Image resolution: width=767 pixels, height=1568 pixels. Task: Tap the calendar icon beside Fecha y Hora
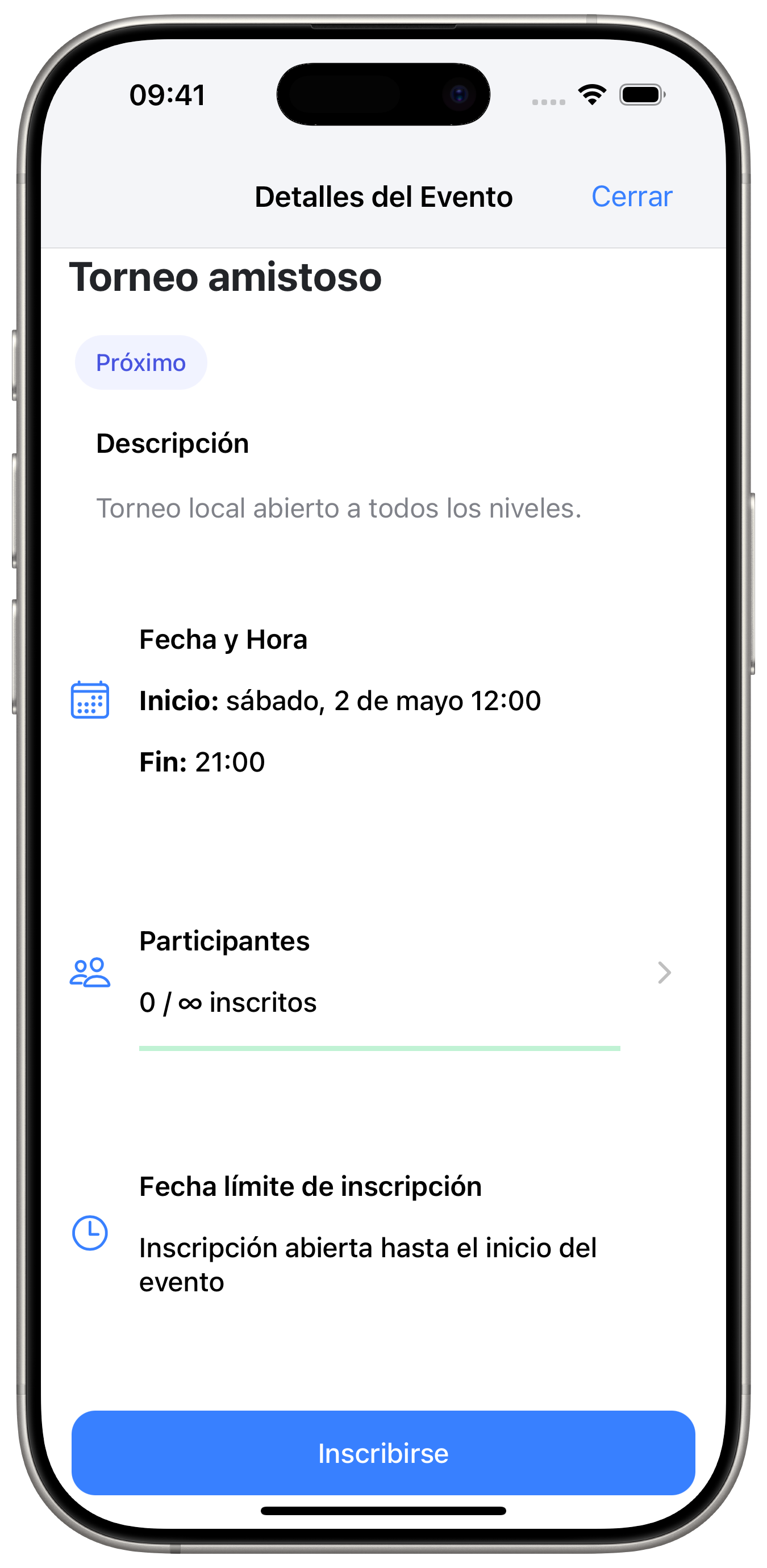(x=90, y=701)
